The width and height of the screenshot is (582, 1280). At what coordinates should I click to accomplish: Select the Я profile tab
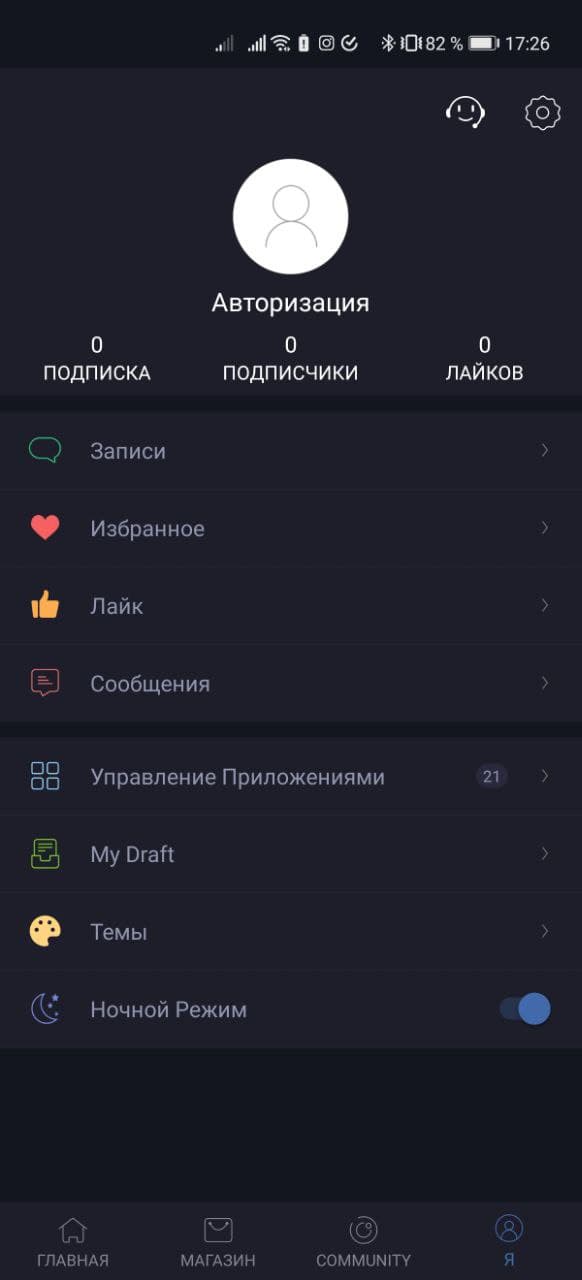[x=509, y=1242]
